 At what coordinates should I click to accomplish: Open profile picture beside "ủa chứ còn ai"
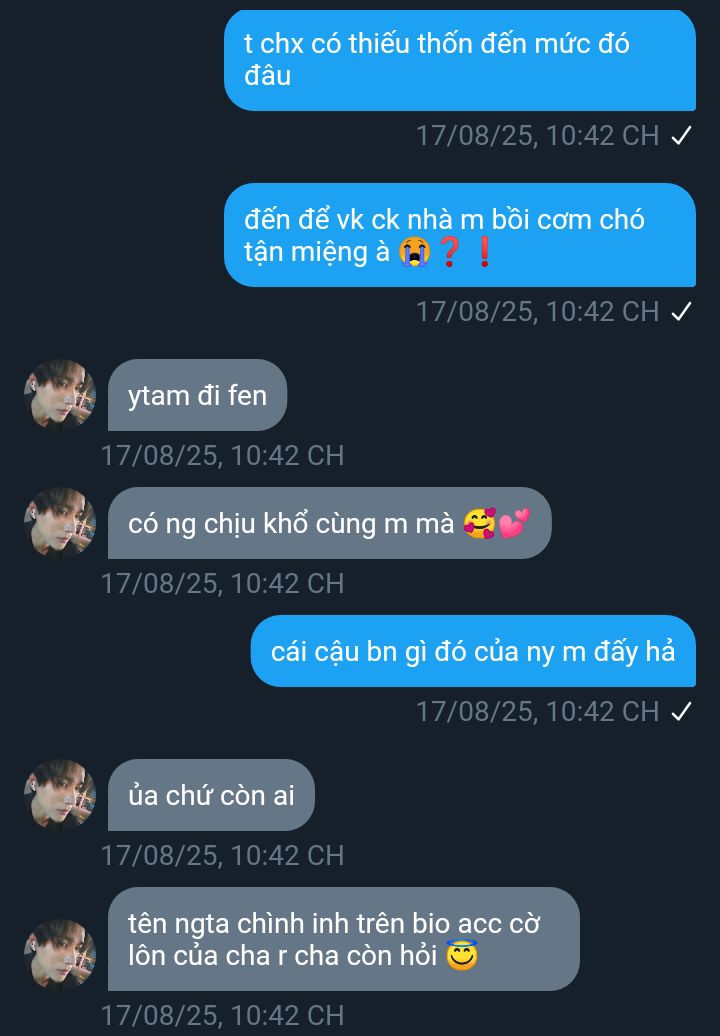coord(60,795)
